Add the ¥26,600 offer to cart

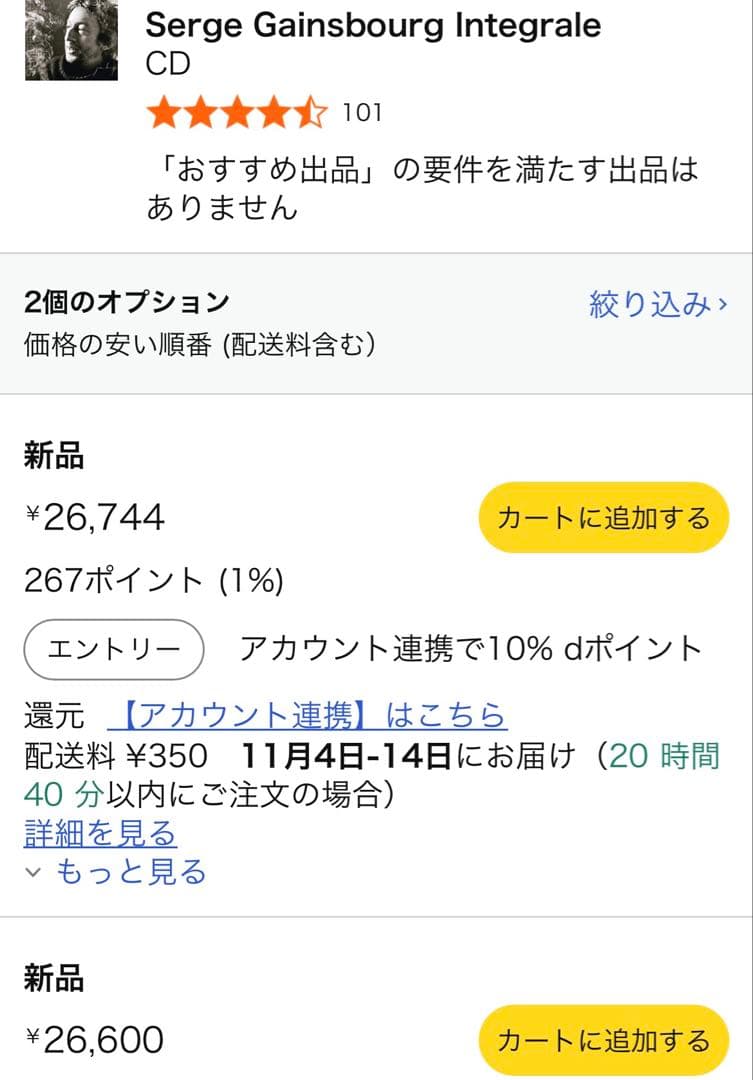[x=603, y=1040]
